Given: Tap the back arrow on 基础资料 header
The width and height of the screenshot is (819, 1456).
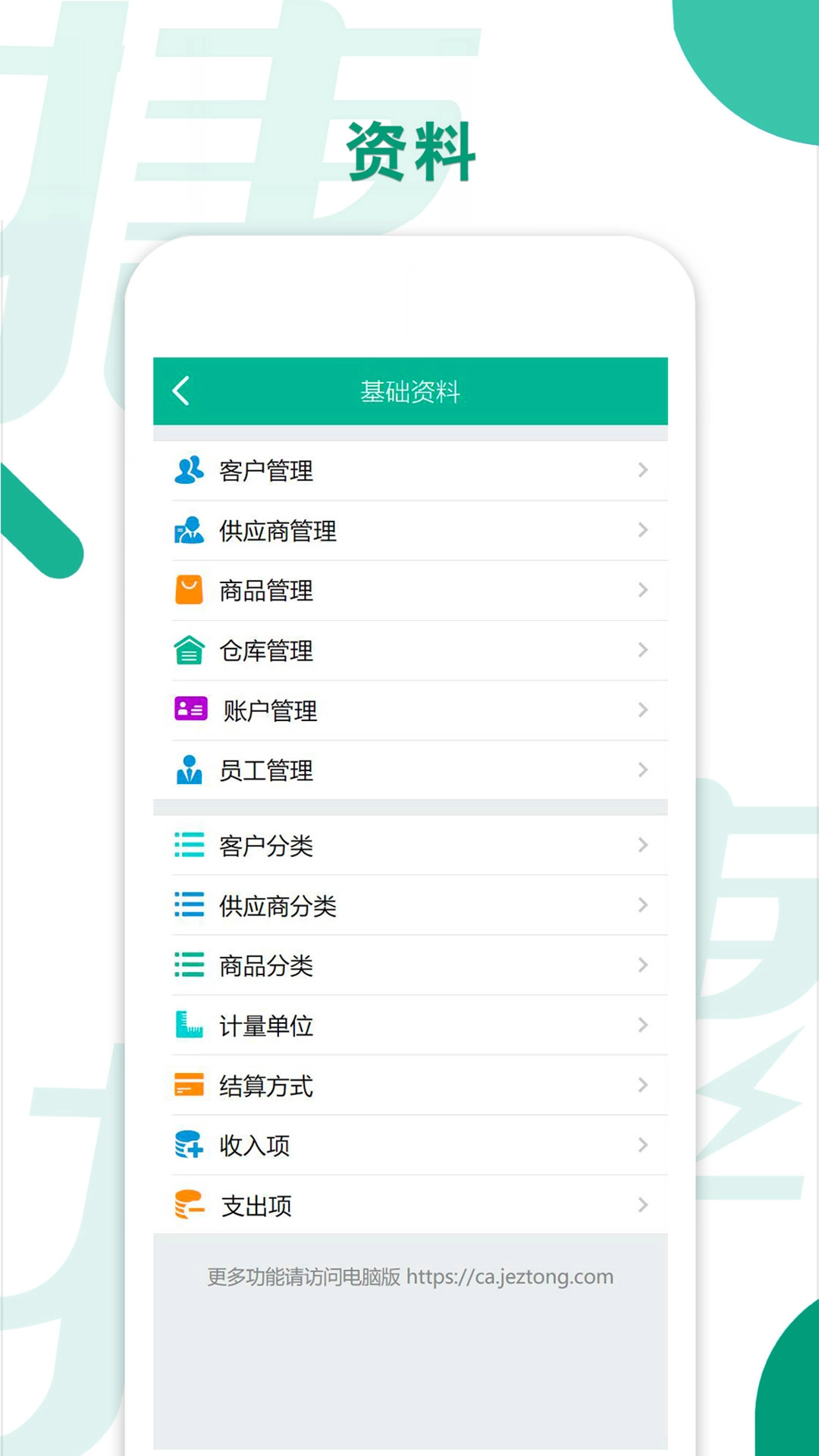Looking at the screenshot, I should point(180,391).
